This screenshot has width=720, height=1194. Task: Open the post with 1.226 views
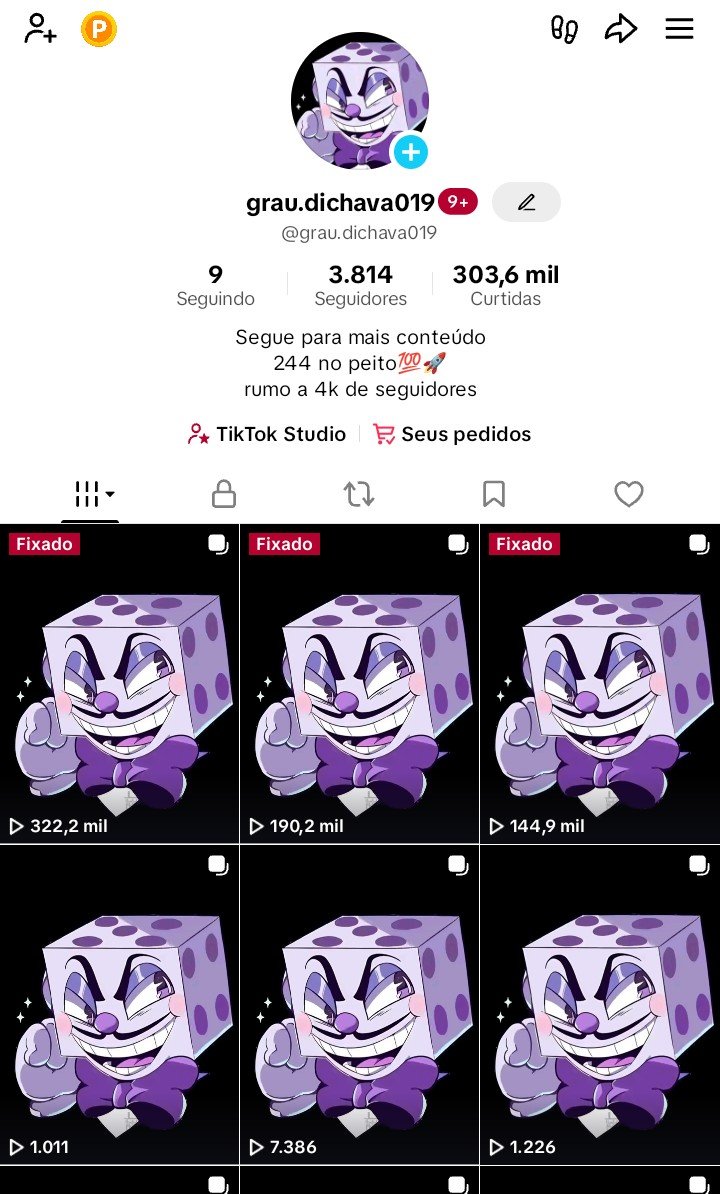(x=600, y=1005)
